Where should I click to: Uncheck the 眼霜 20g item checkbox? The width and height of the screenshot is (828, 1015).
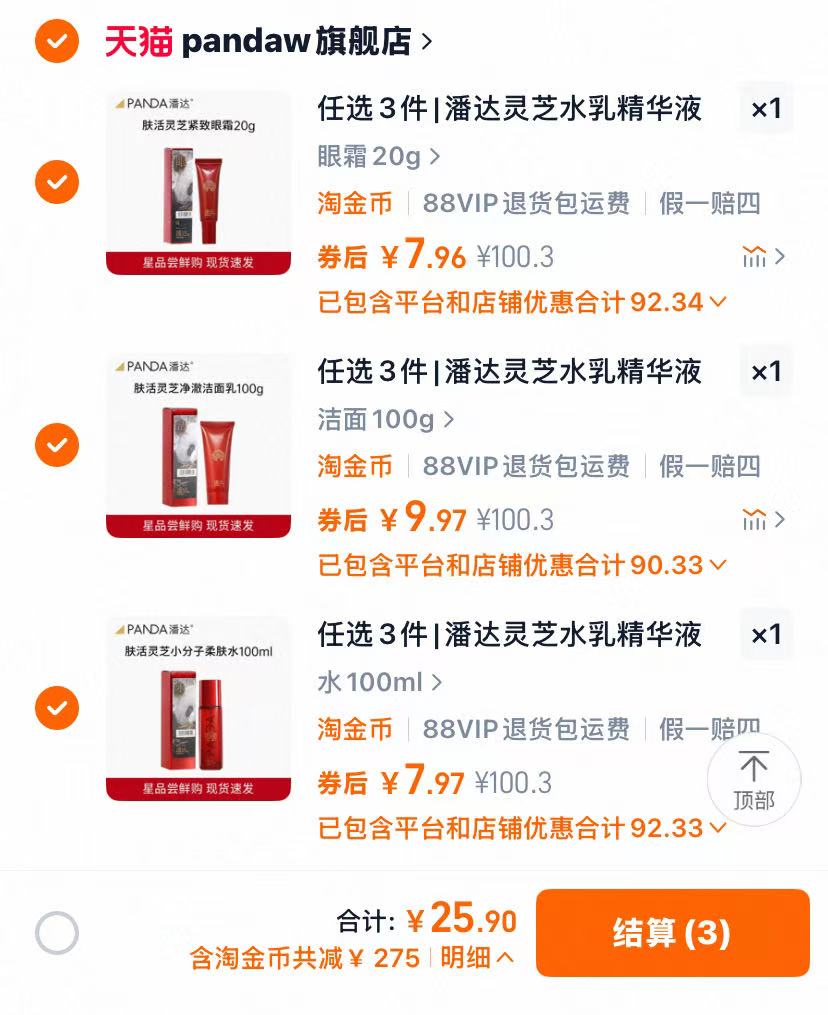(x=57, y=183)
